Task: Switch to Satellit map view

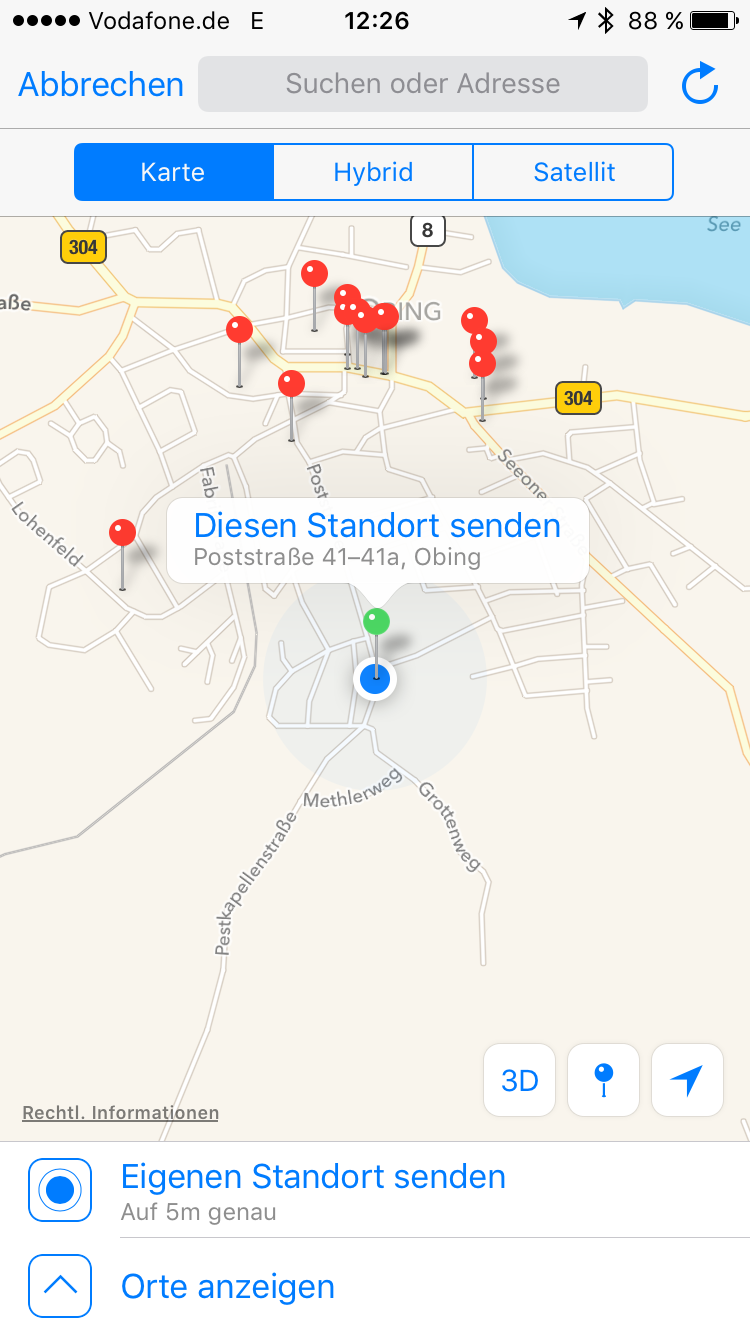Action: coord(573,172)
